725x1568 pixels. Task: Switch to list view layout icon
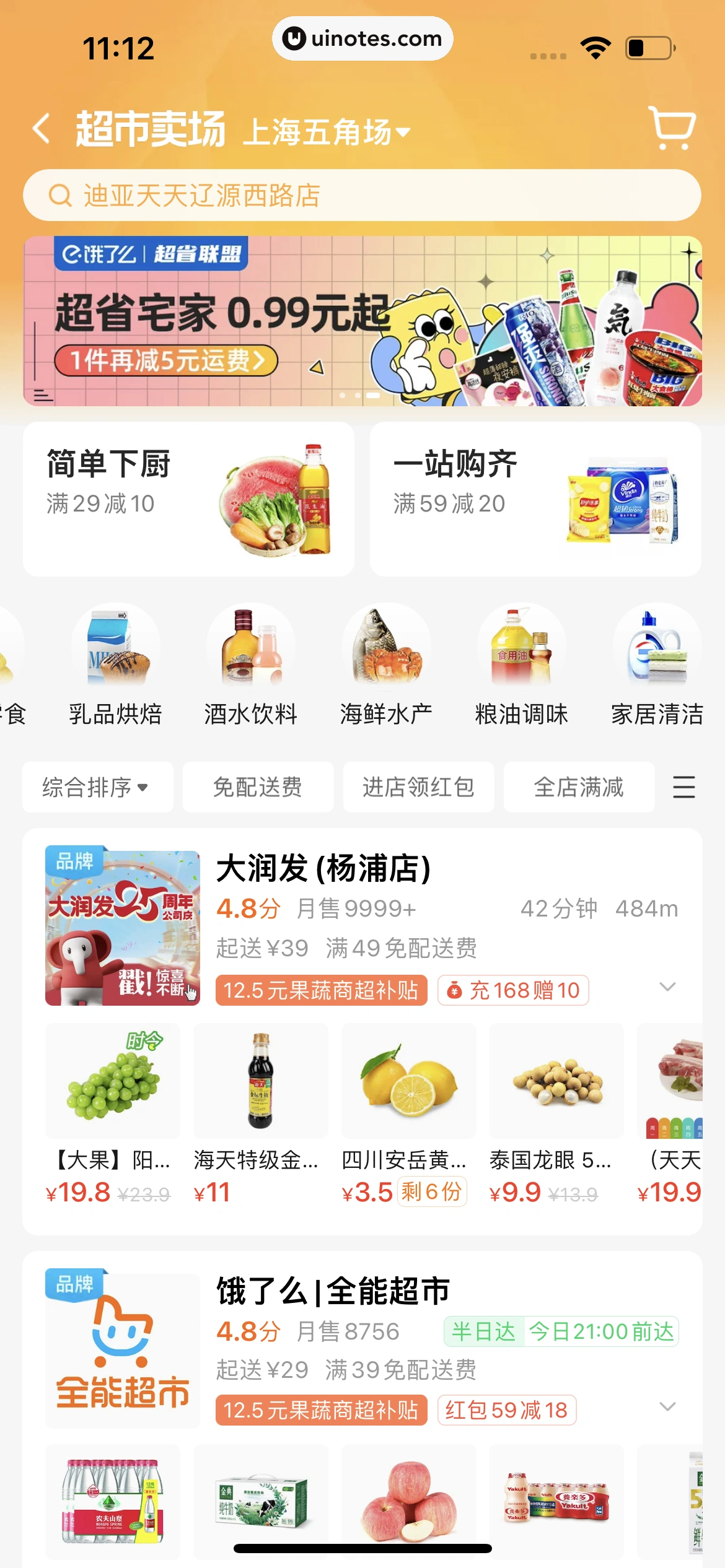pyautogui.click(x=683, y=787)
